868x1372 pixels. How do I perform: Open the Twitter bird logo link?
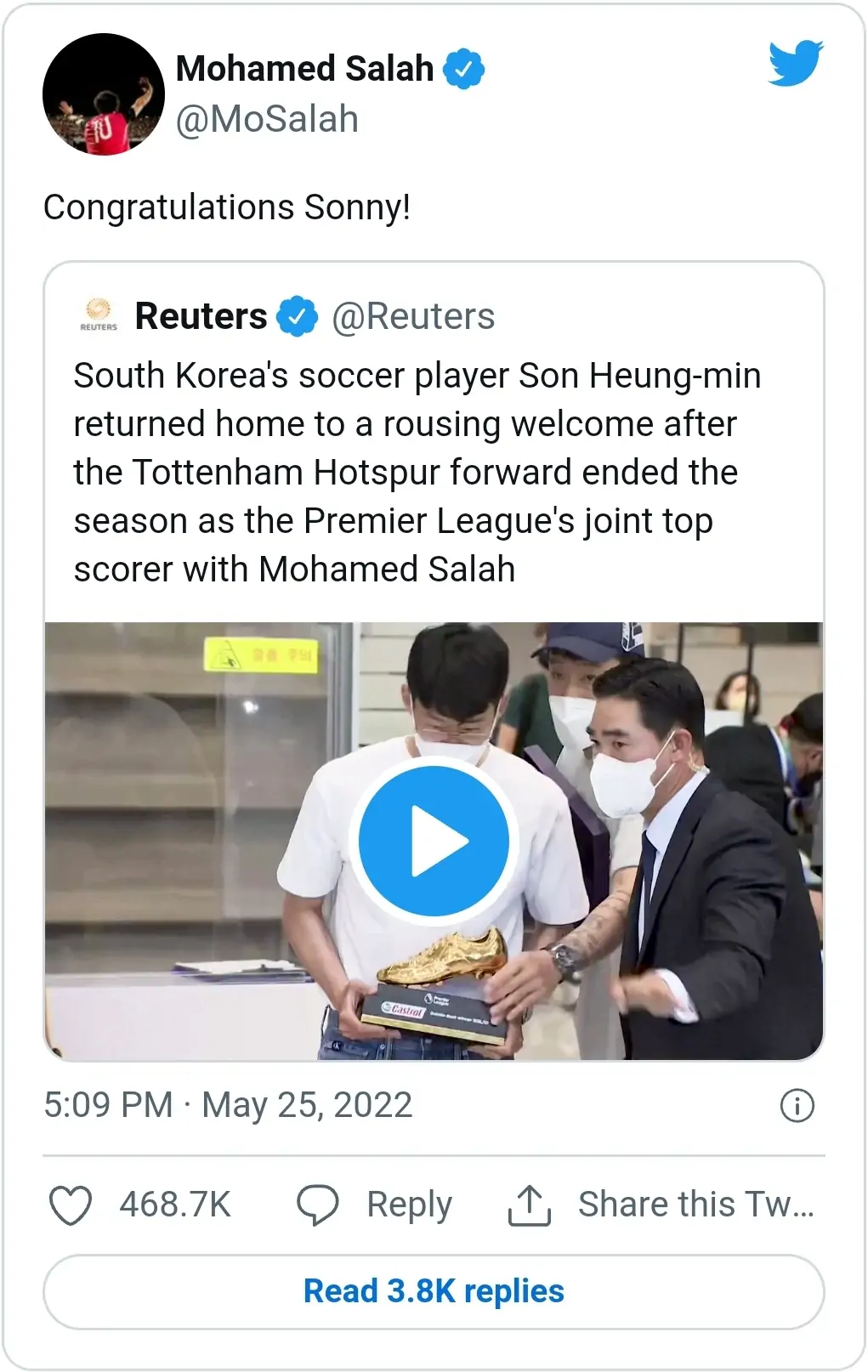795,63
